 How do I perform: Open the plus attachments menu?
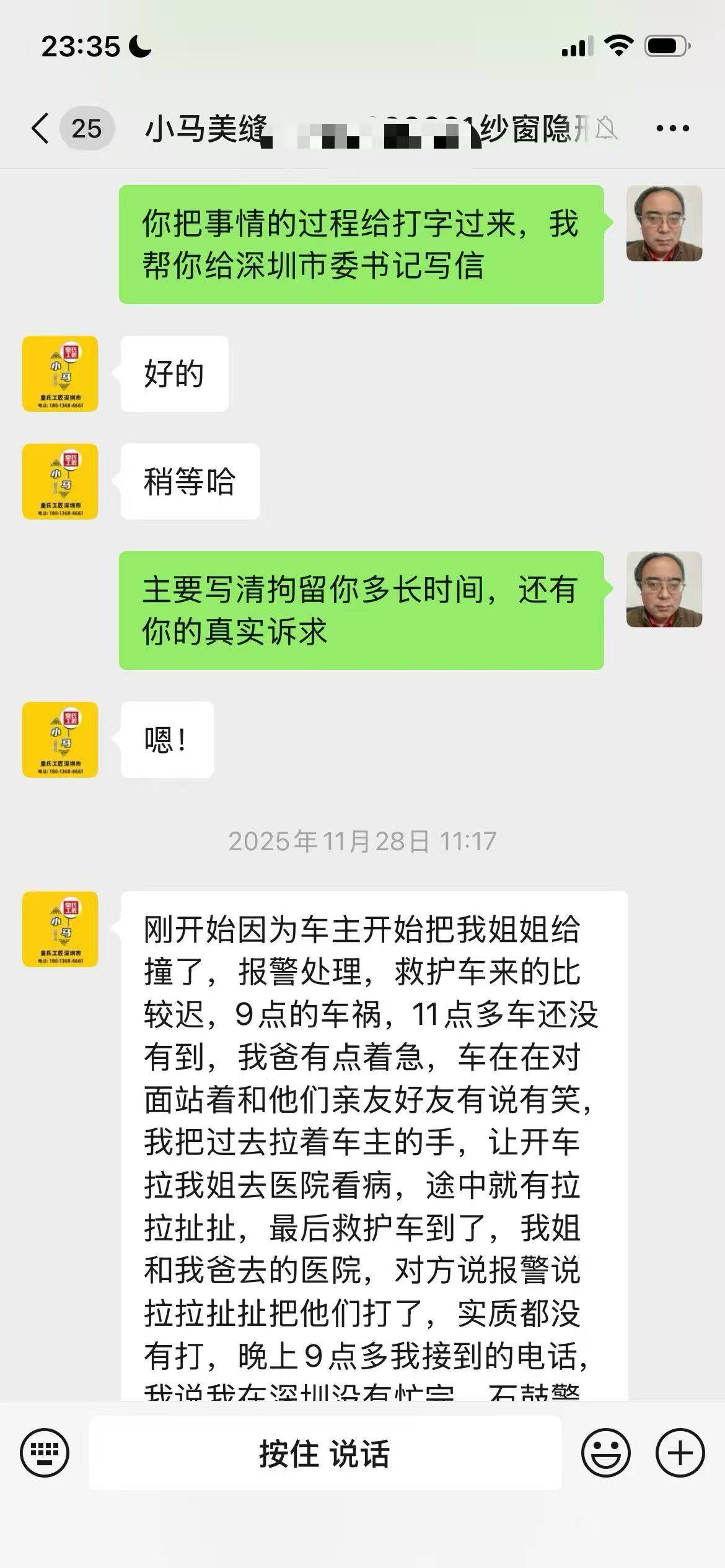point(680,1452)
